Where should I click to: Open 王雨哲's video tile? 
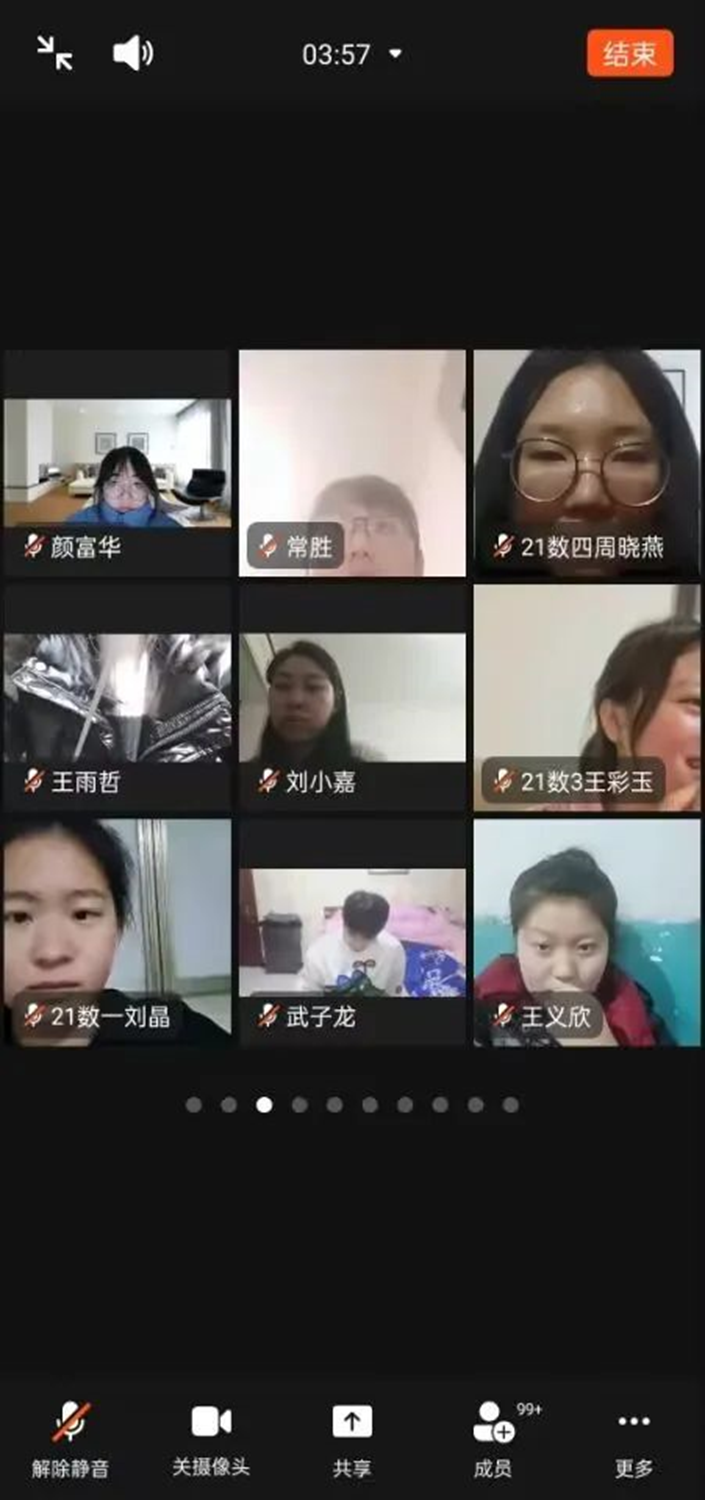[117, 698]
